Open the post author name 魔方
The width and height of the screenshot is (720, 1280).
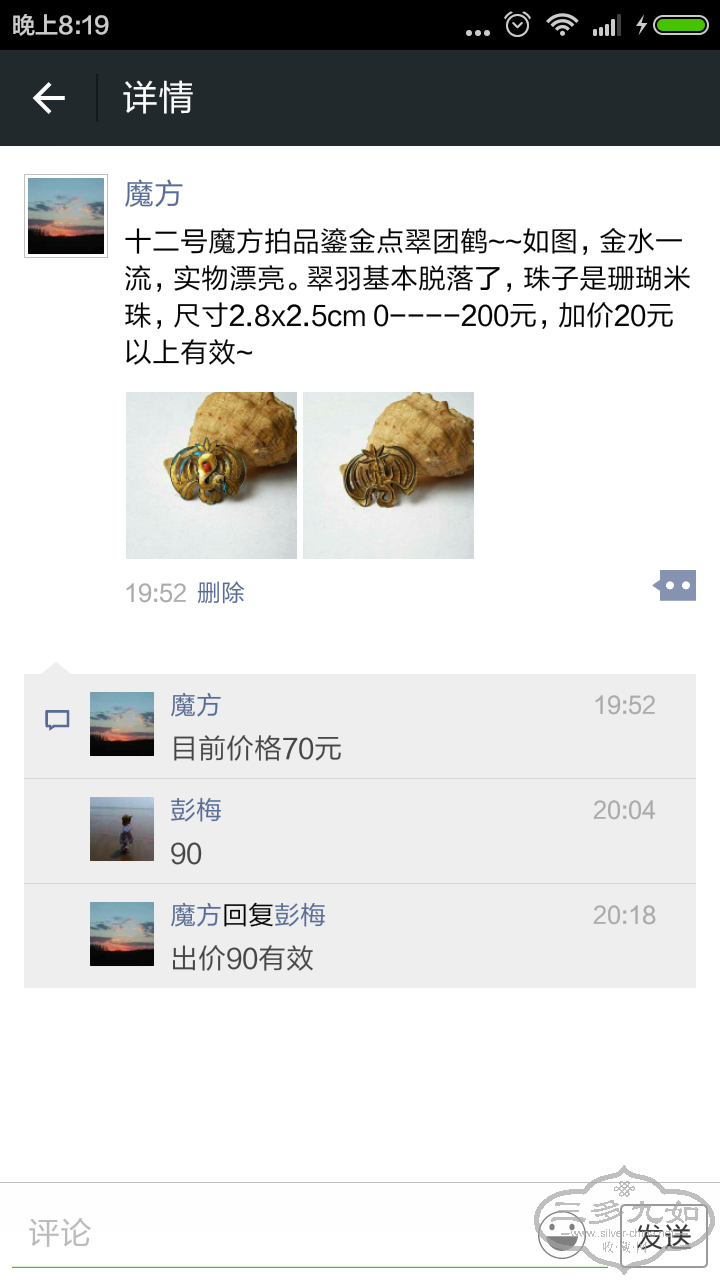pos(153,193)
